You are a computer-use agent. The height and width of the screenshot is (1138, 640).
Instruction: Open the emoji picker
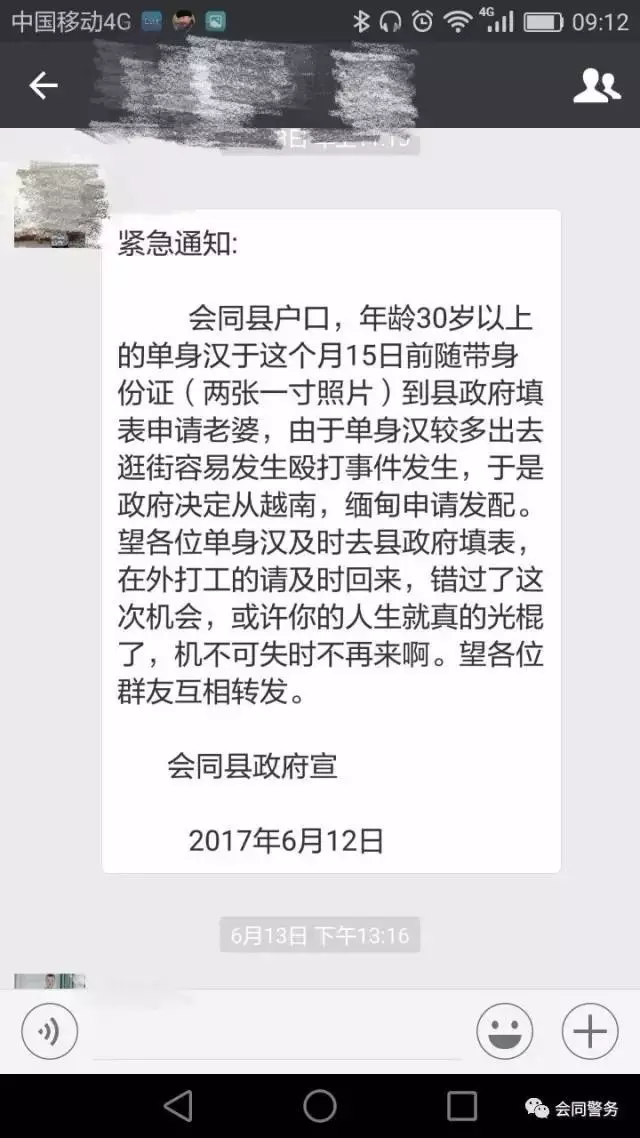(504, 1030)
